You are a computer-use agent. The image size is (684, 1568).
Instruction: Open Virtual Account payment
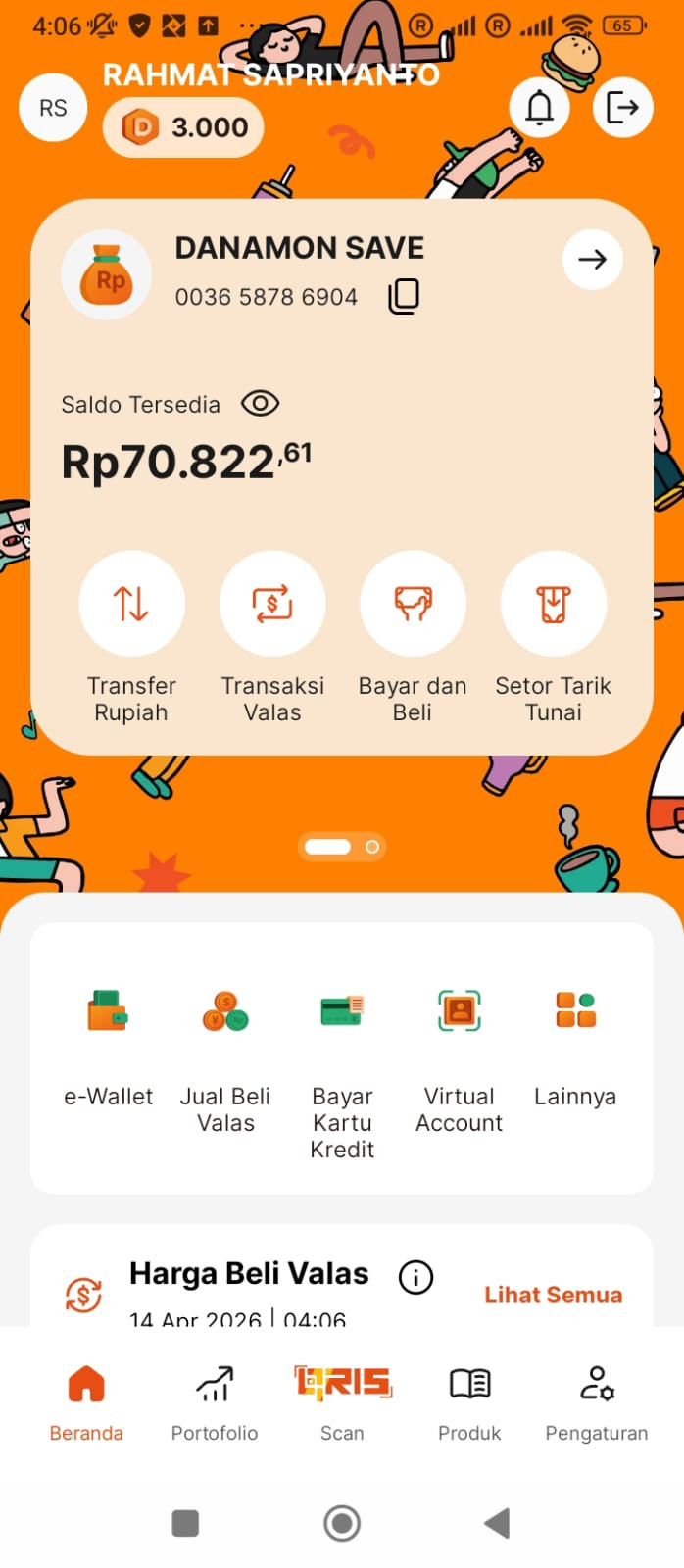coord(459,1011)
